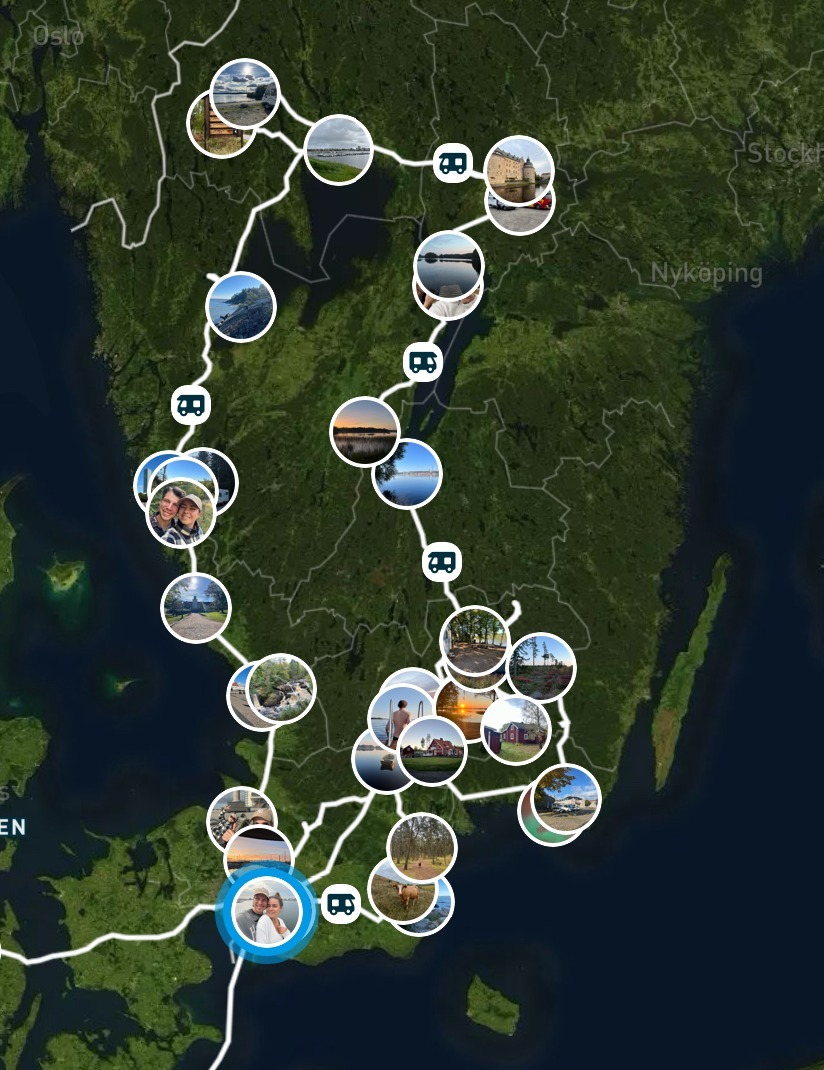Viewport: 824px width, 1070px height.
Task: View the lakeside pier photo marker
Action: (338, 150)
